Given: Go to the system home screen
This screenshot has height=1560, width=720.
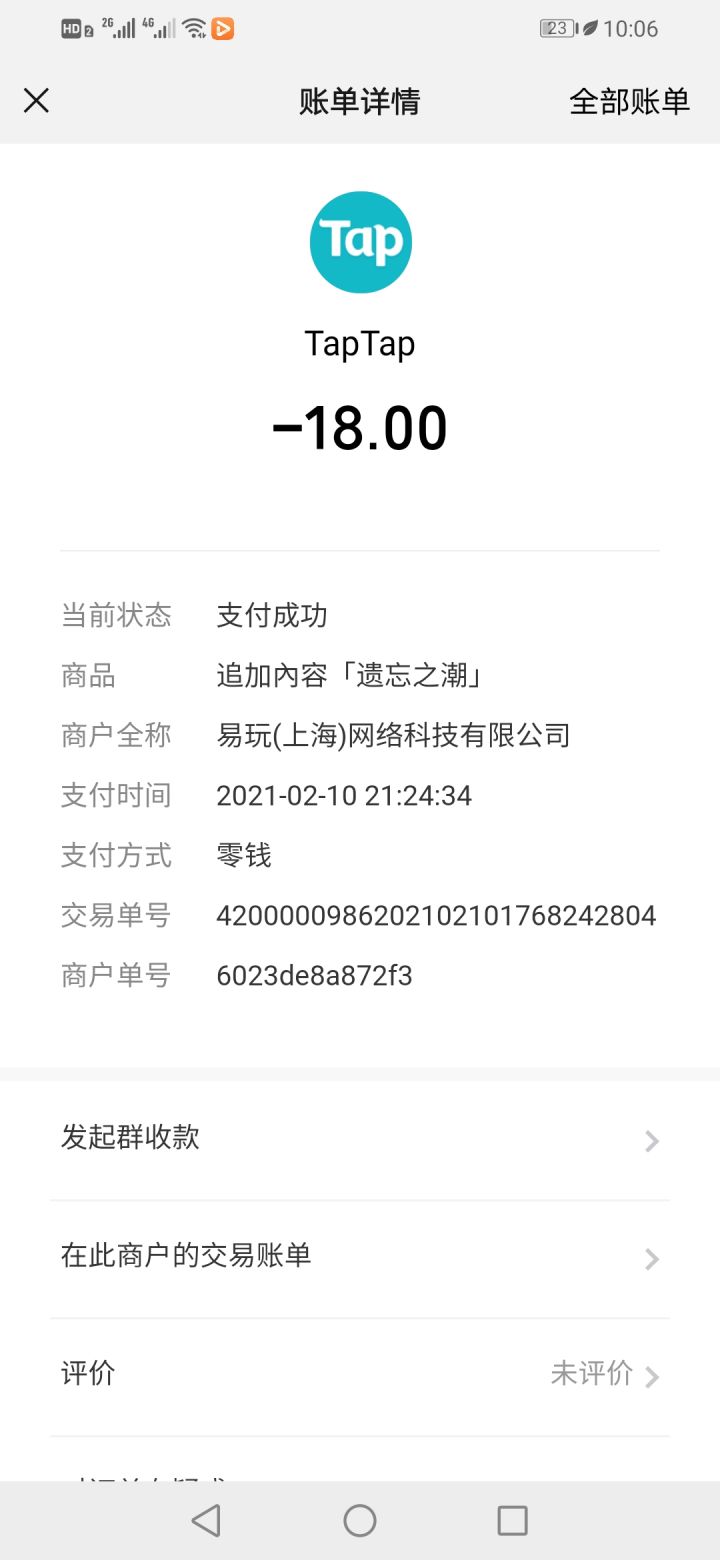Looking at the screenshot, I should point(360,1521).
